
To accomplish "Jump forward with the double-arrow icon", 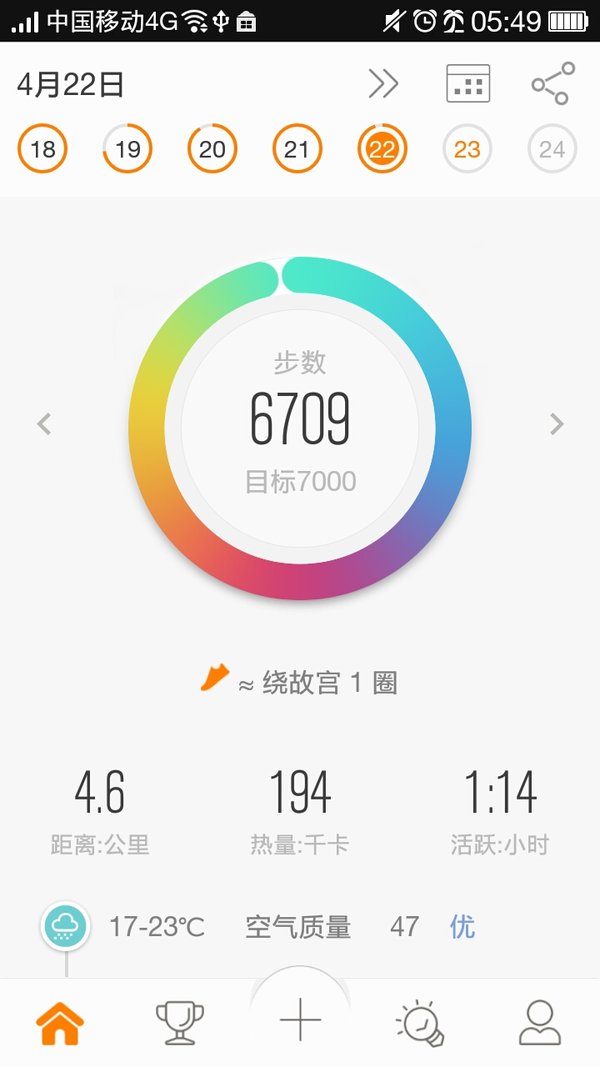I will (383, 84).
